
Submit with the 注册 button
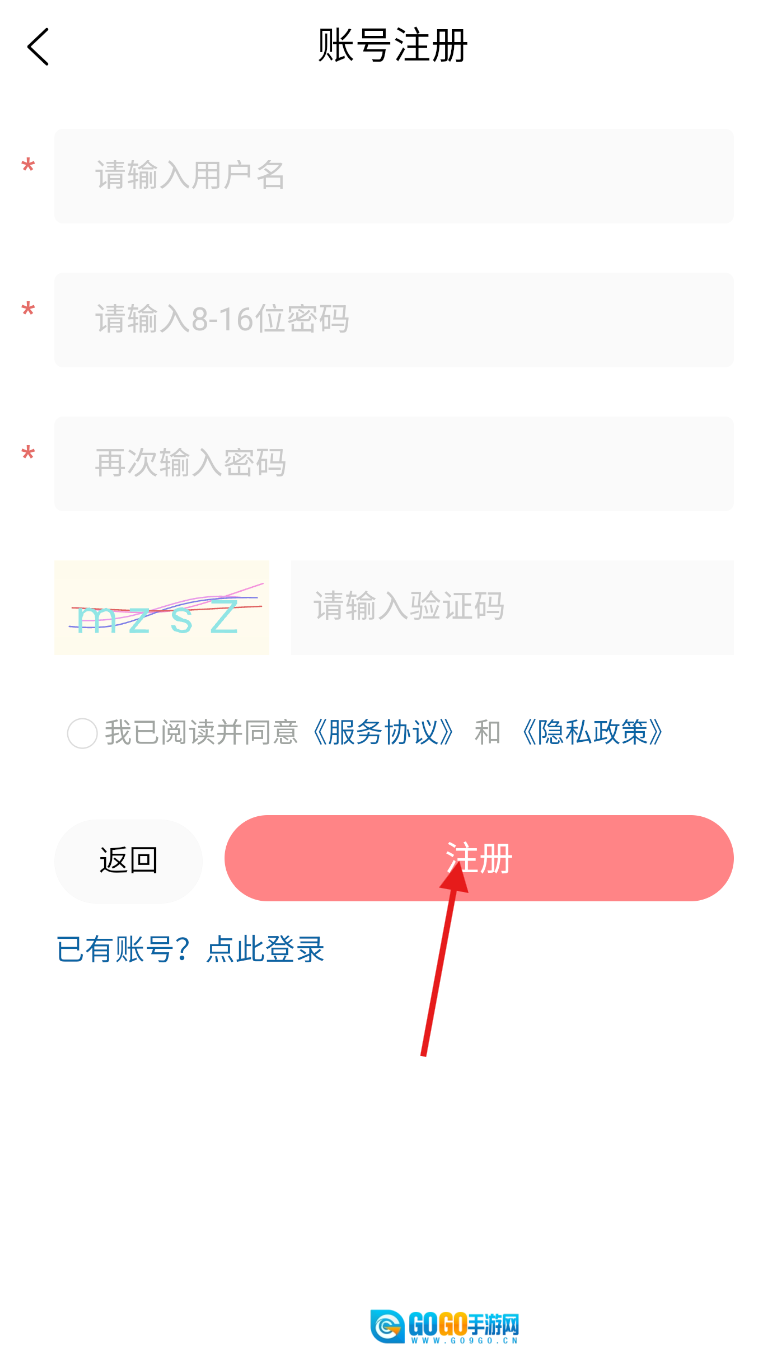click(x=479, y=859)
